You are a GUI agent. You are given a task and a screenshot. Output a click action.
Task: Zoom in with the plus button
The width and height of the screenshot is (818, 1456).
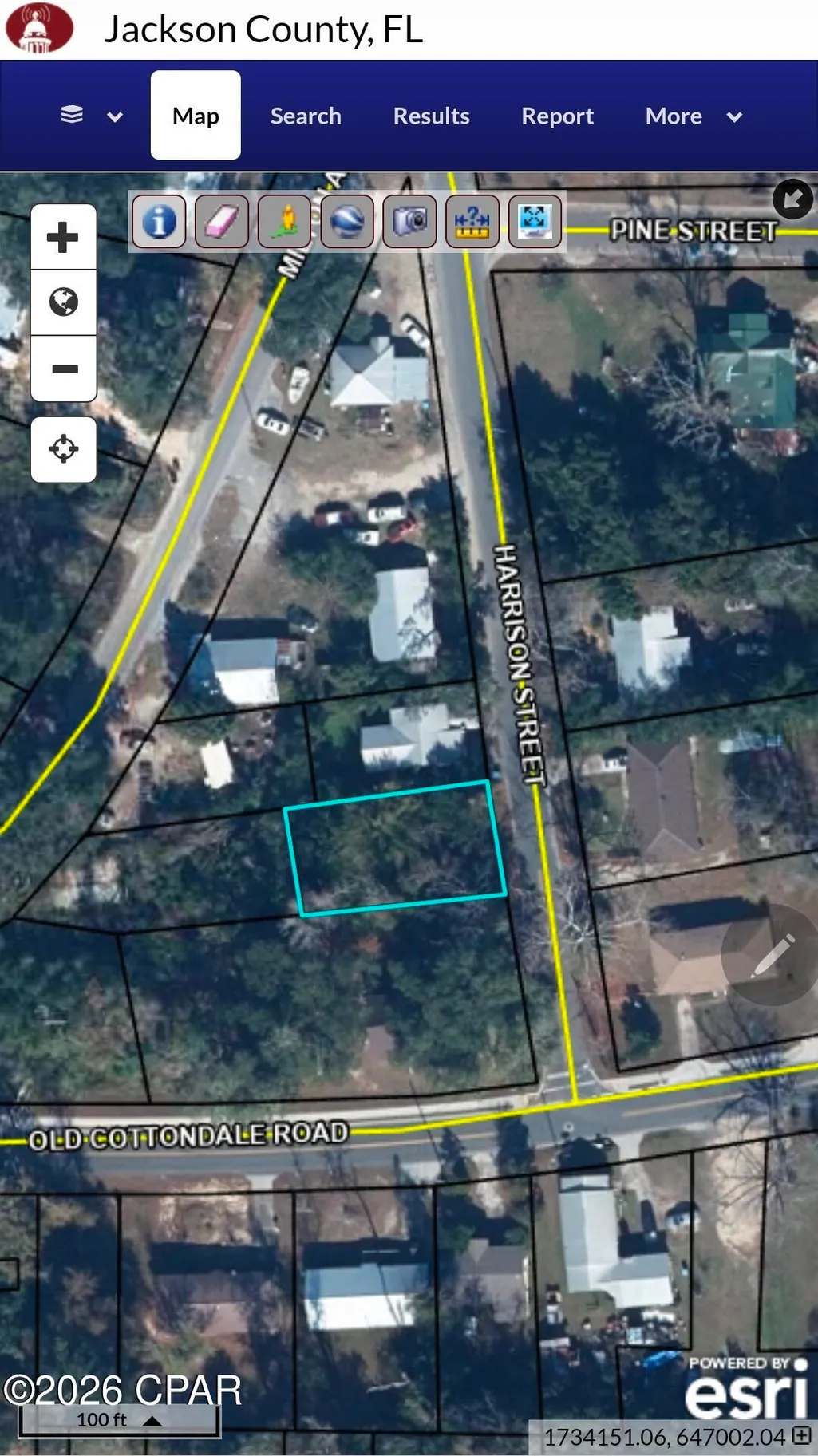[x=63, y=237]
